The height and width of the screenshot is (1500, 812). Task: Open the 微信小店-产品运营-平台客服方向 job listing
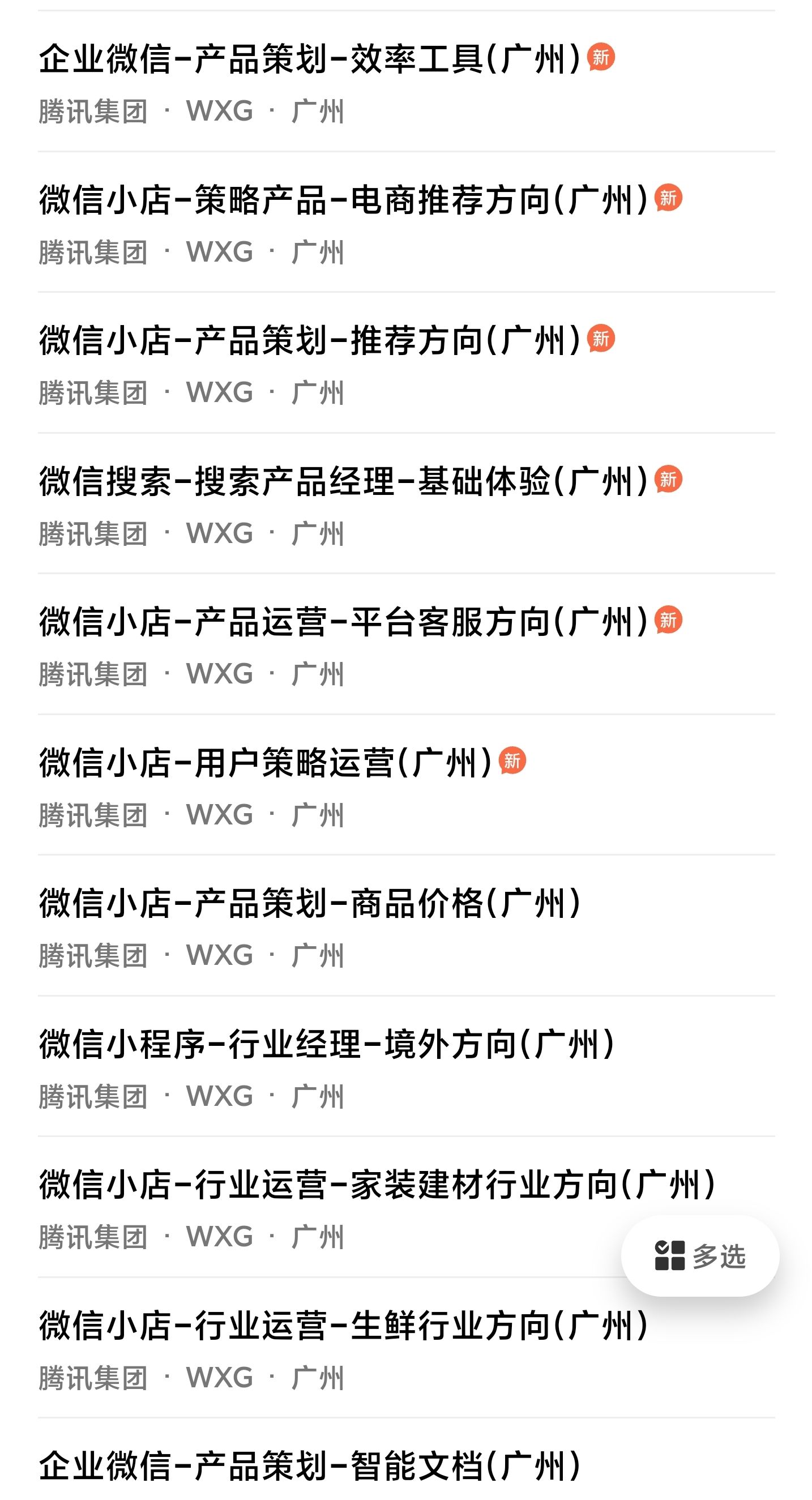coord(406,644)
